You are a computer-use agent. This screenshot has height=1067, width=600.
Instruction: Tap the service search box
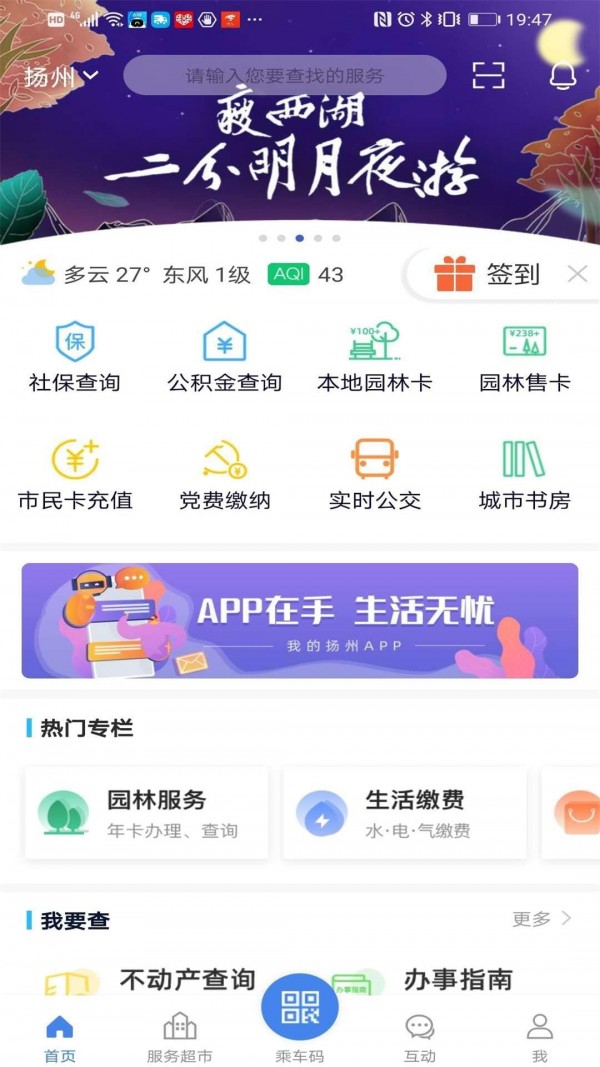285,75
